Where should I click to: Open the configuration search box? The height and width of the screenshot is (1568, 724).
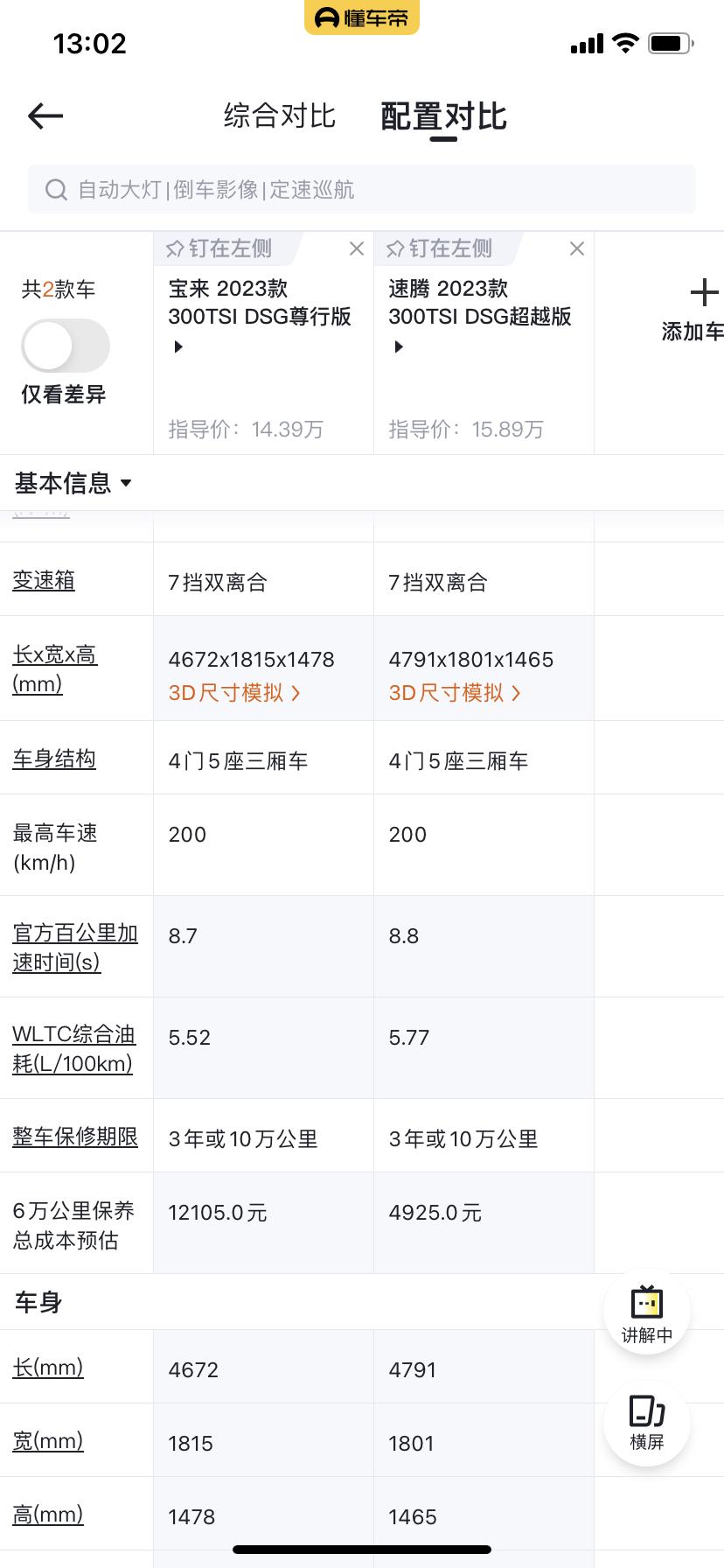pyautogui.click(x=362, y=189)
